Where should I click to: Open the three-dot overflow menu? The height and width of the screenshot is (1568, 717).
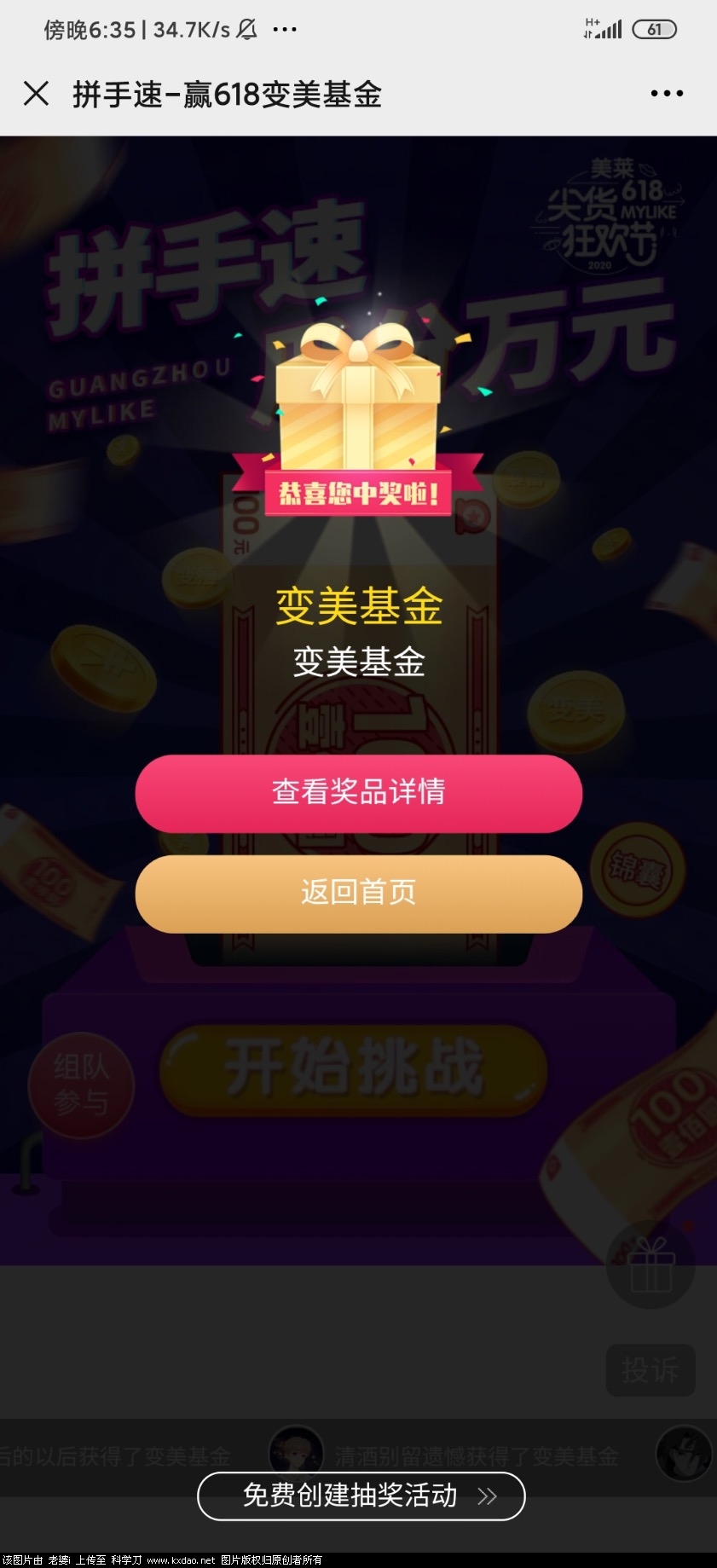point(666,94)
